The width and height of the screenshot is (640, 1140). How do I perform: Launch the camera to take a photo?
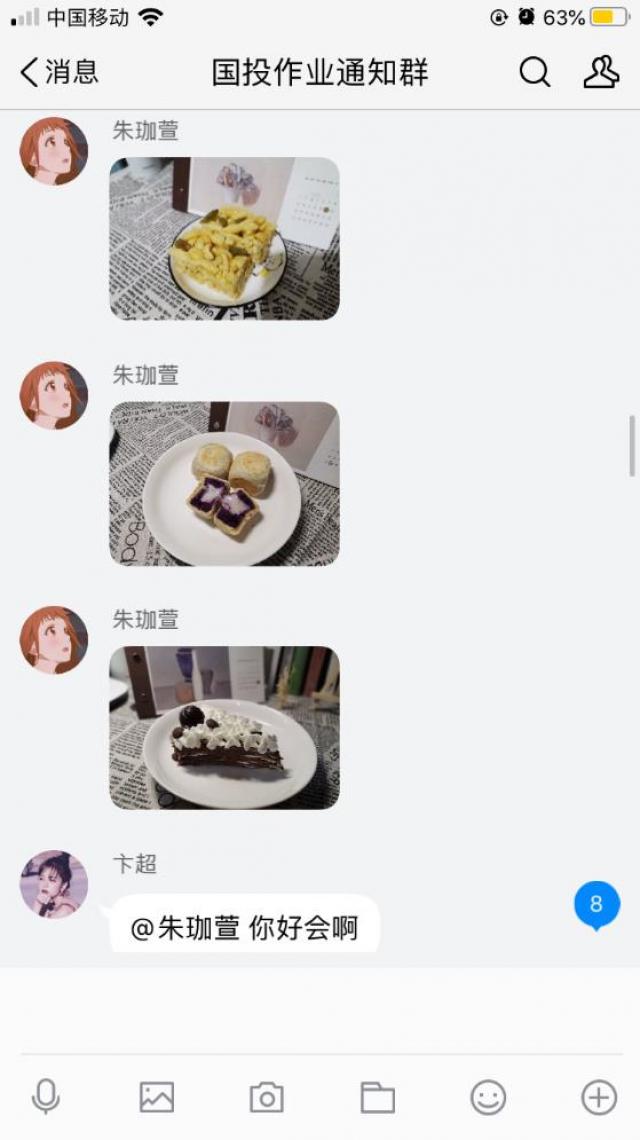click(267, 1097)
